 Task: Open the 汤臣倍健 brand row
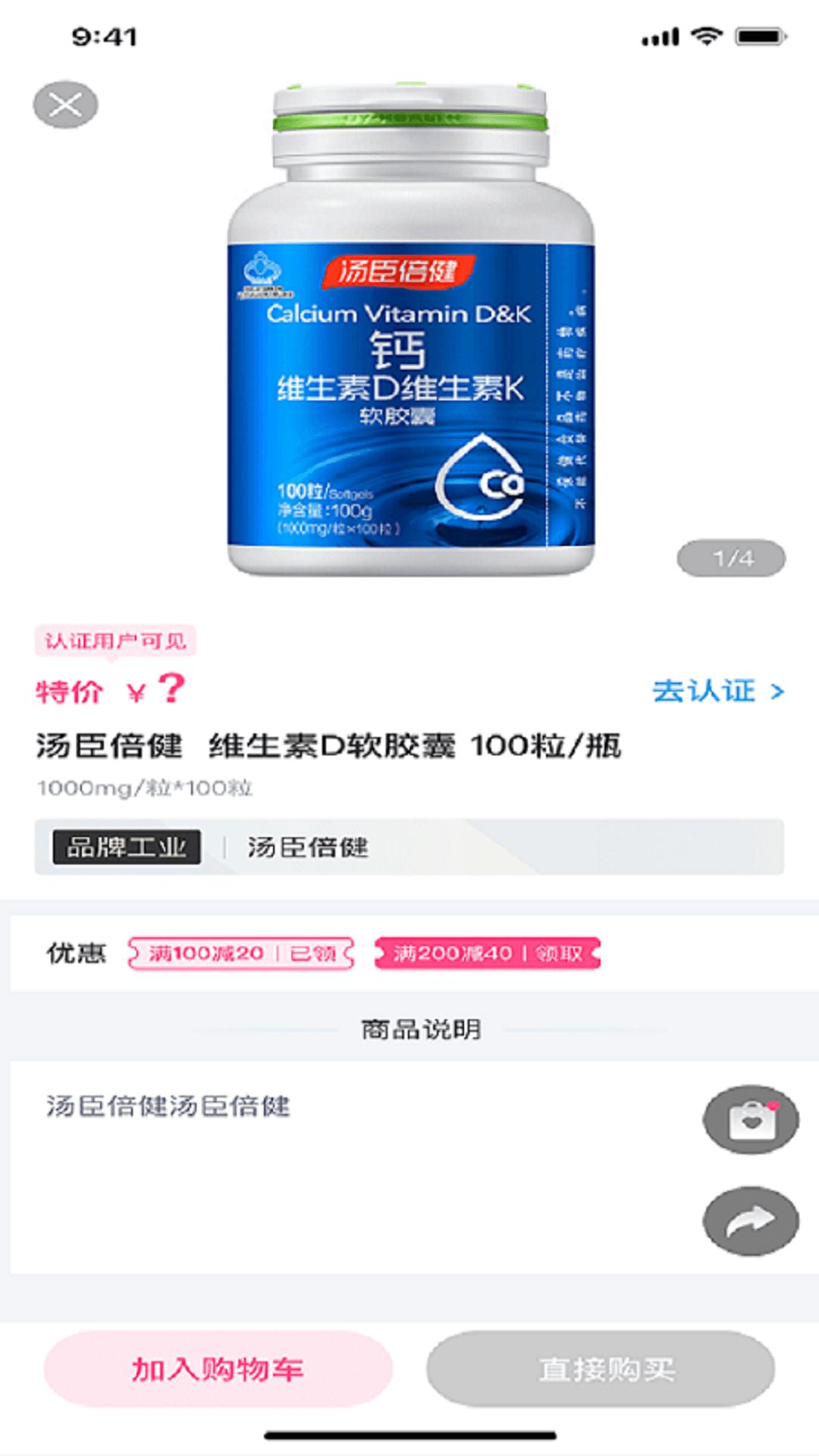click(409, 847)
